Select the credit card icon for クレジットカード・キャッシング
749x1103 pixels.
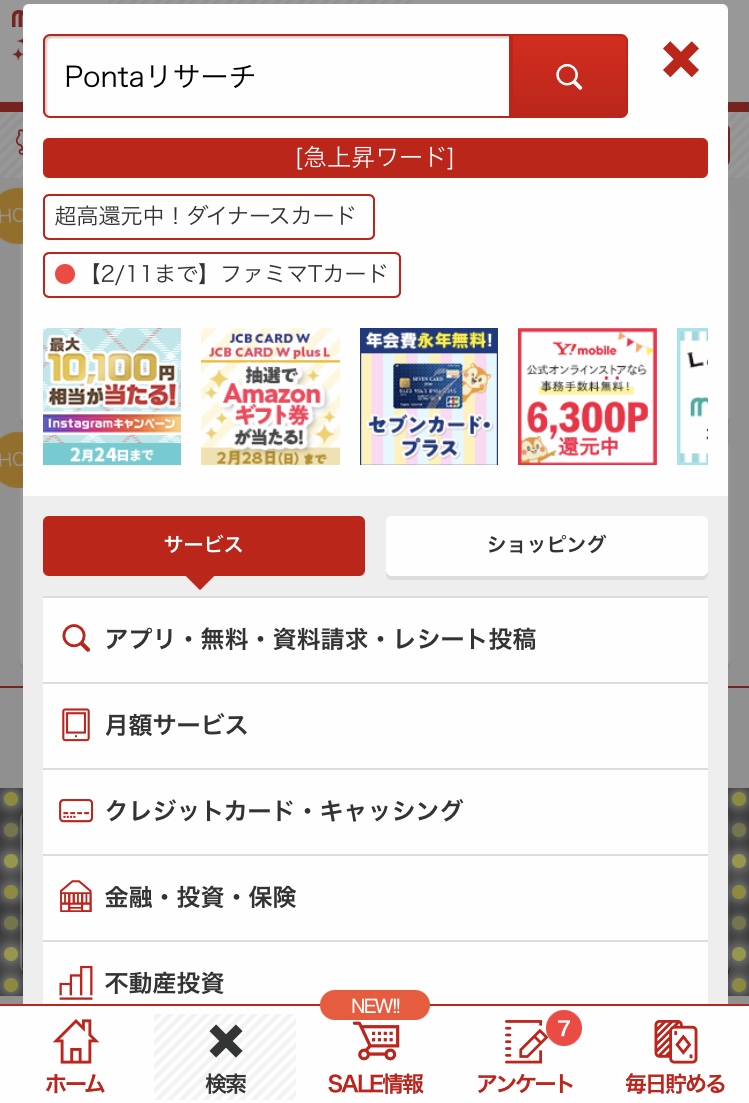tap(77, 811)
